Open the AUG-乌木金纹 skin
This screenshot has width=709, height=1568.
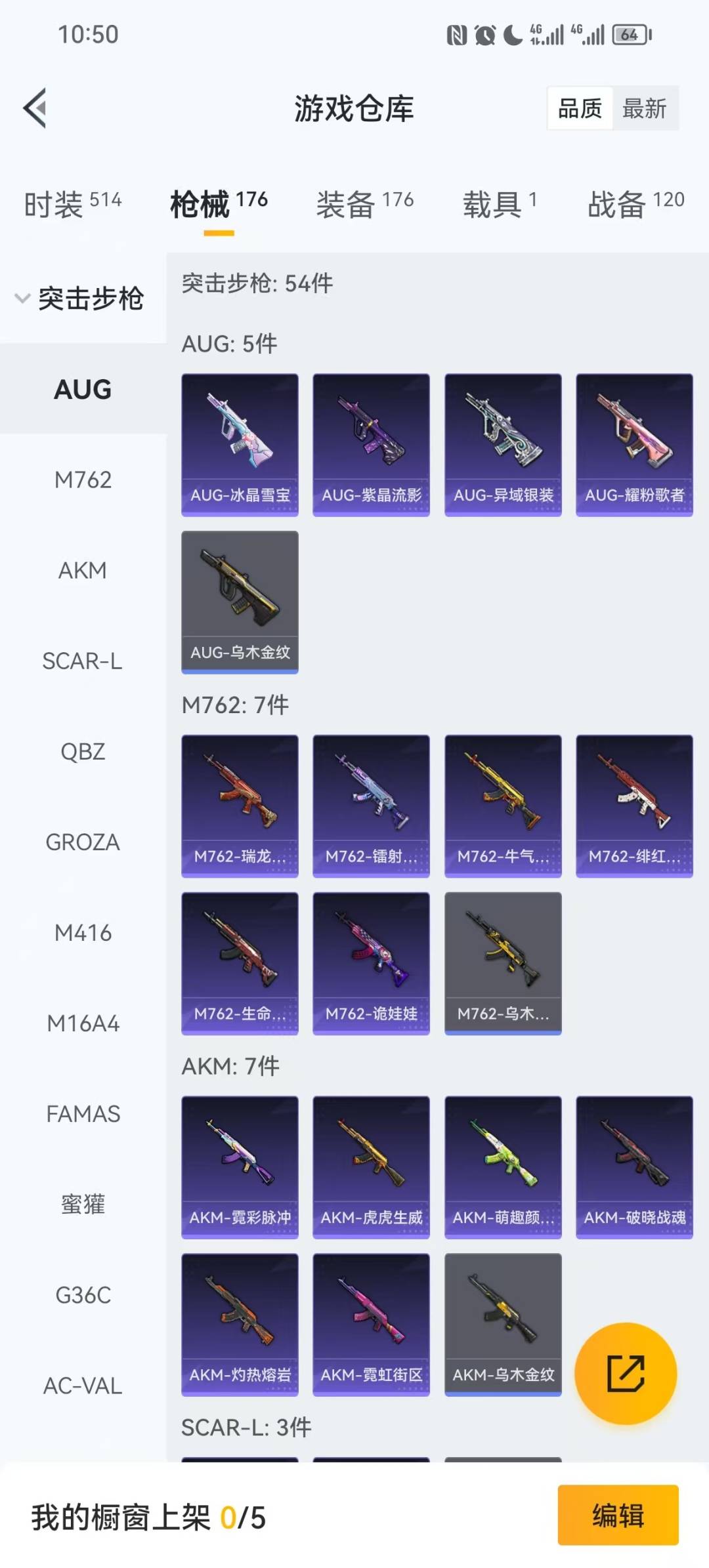point(240,602)
